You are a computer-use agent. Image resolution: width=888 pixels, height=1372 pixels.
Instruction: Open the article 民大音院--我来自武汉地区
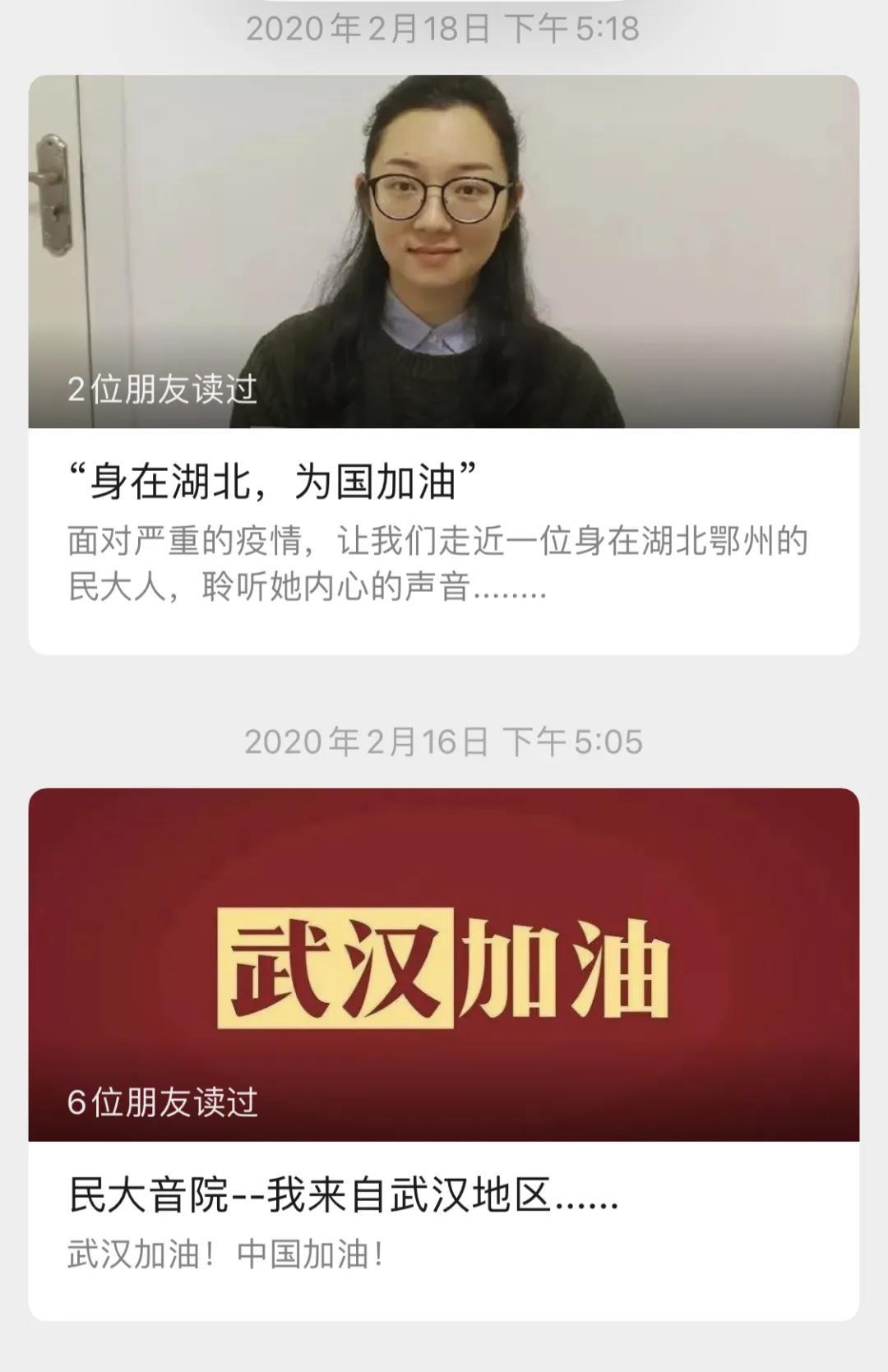(x=343, y=1195)
